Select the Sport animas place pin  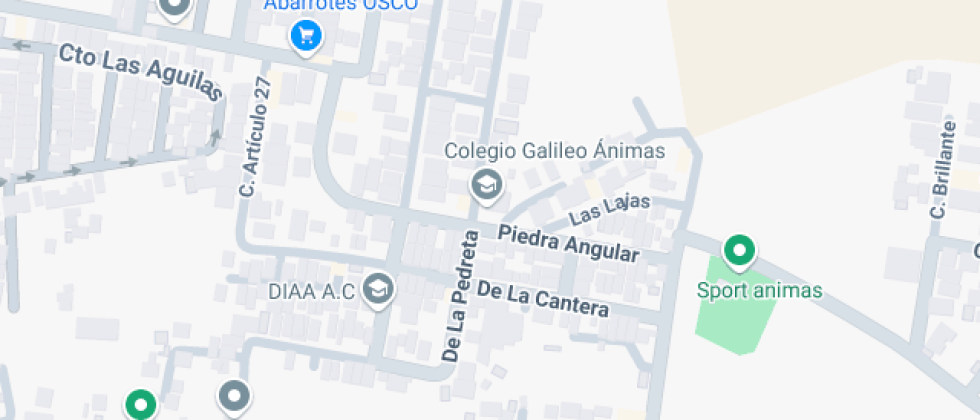739,250
